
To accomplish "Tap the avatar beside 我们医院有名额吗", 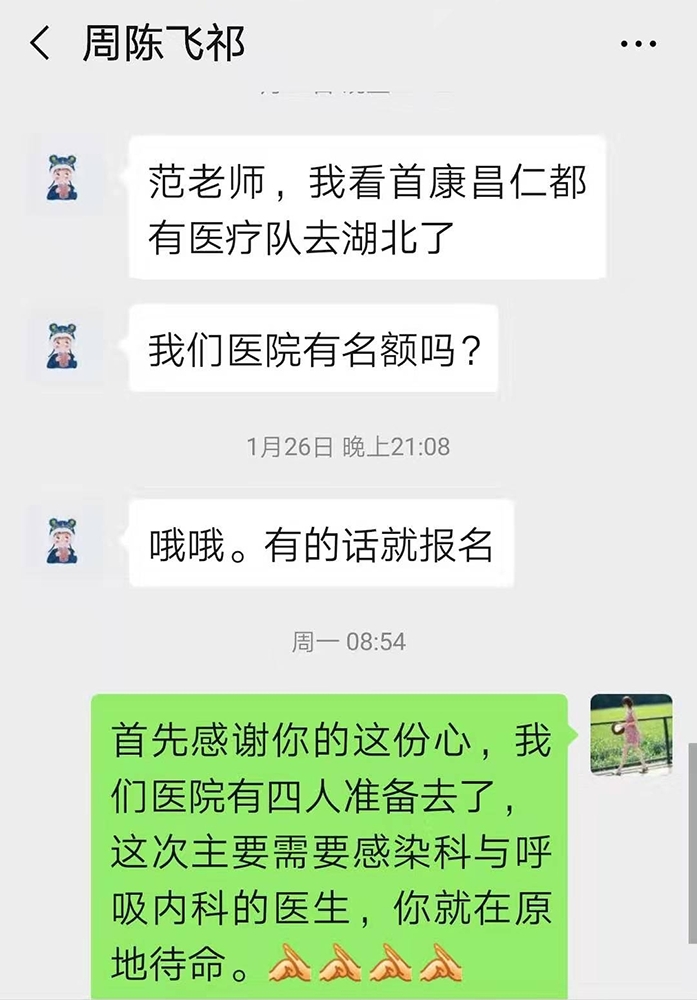I will [x=65, y=347].
